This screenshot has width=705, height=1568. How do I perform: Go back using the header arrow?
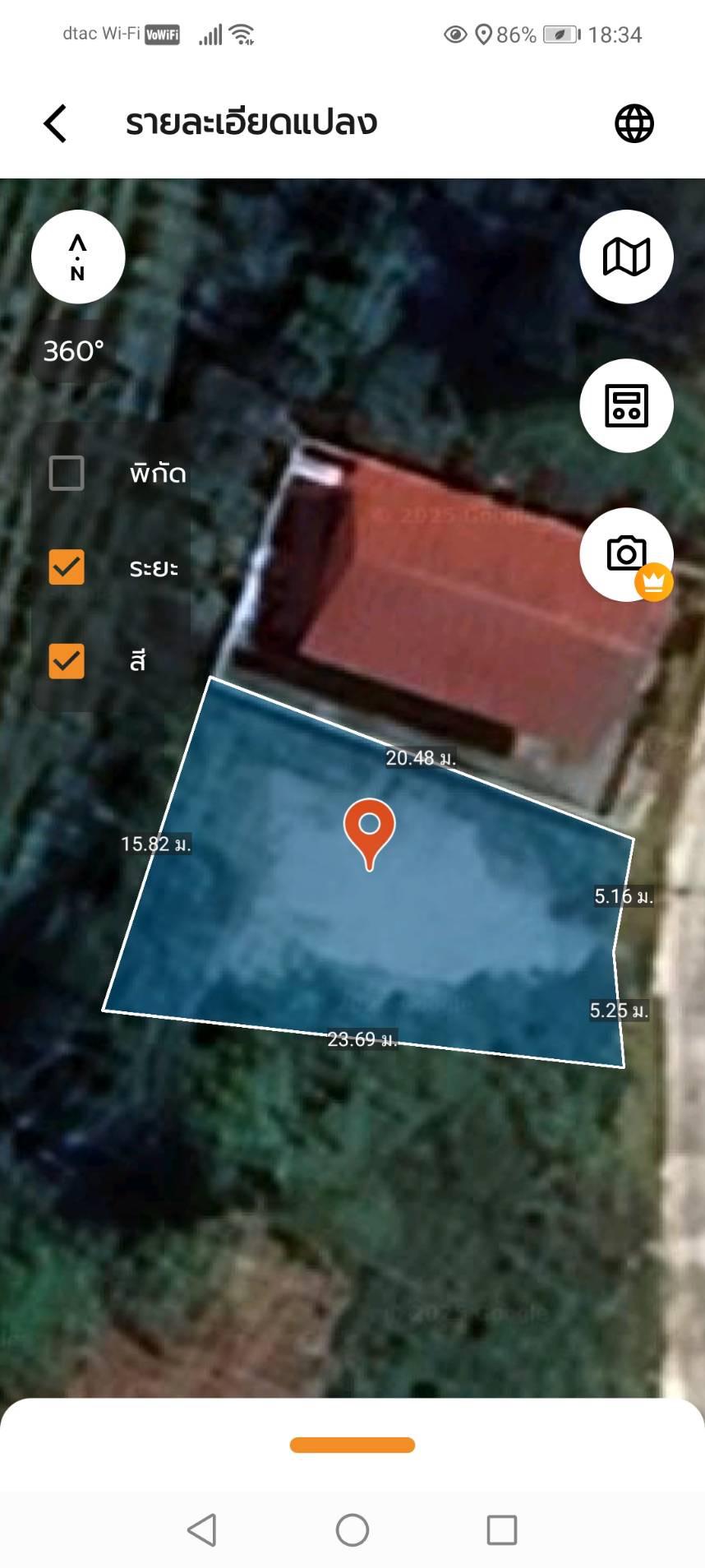55,124
